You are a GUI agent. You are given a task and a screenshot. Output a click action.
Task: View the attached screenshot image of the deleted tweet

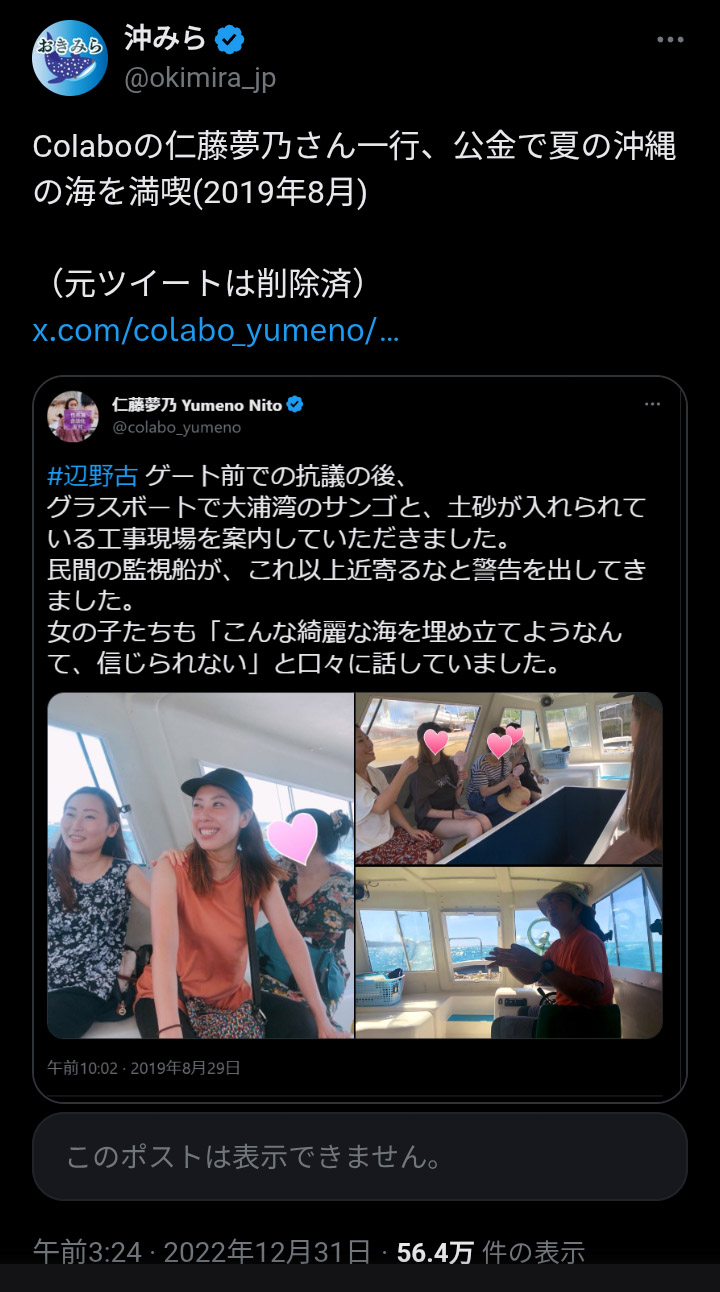pyautogui.click(x=359, y=738)
